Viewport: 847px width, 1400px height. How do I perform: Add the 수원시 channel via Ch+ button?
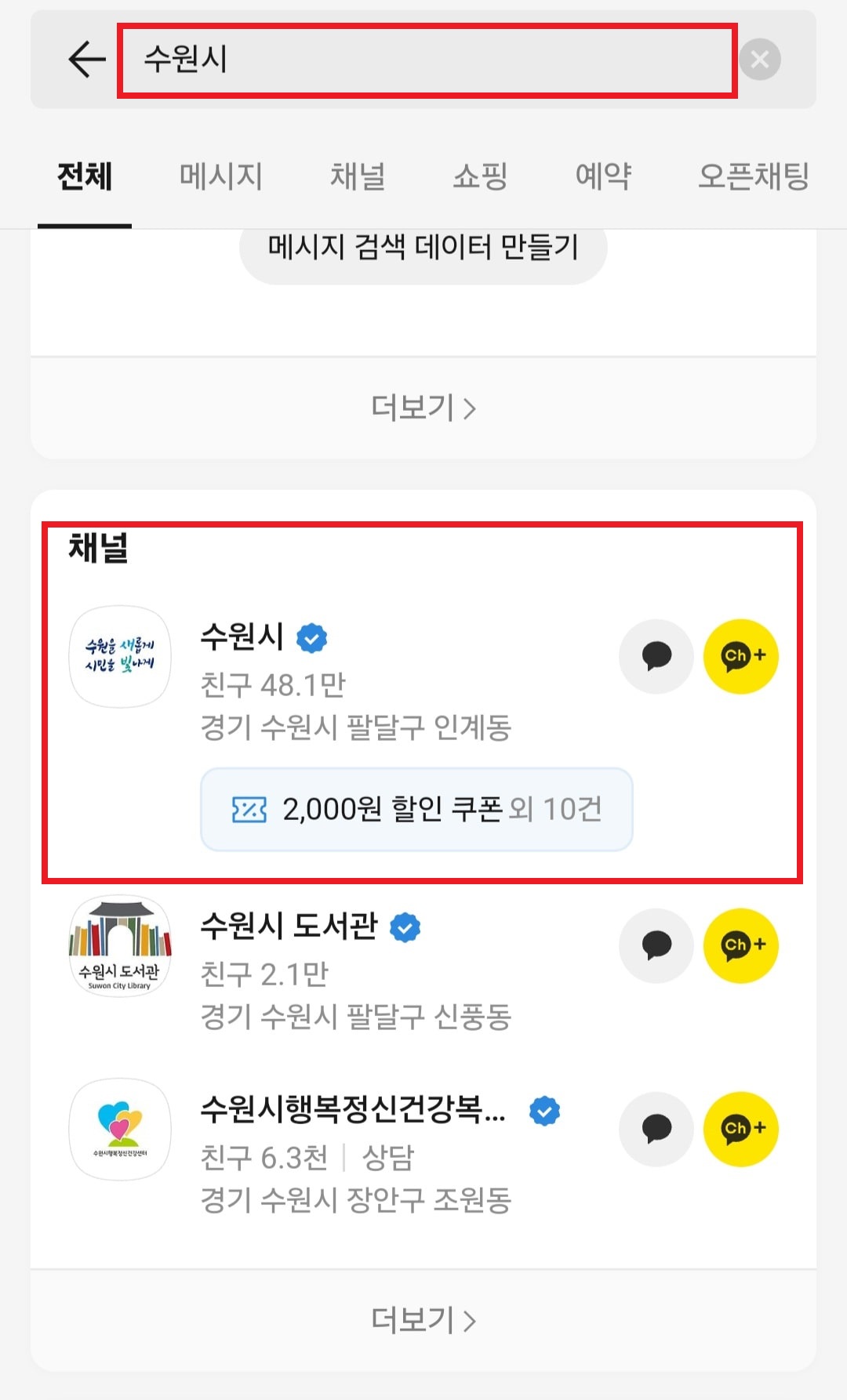740,657
